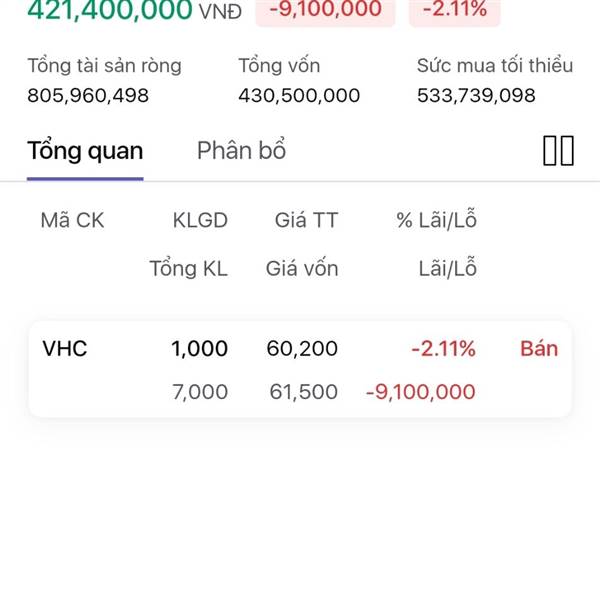The height and width of the screenshot is (600, 600).
Task: Tap Bán to sell VHC
Action: [539, 349]
